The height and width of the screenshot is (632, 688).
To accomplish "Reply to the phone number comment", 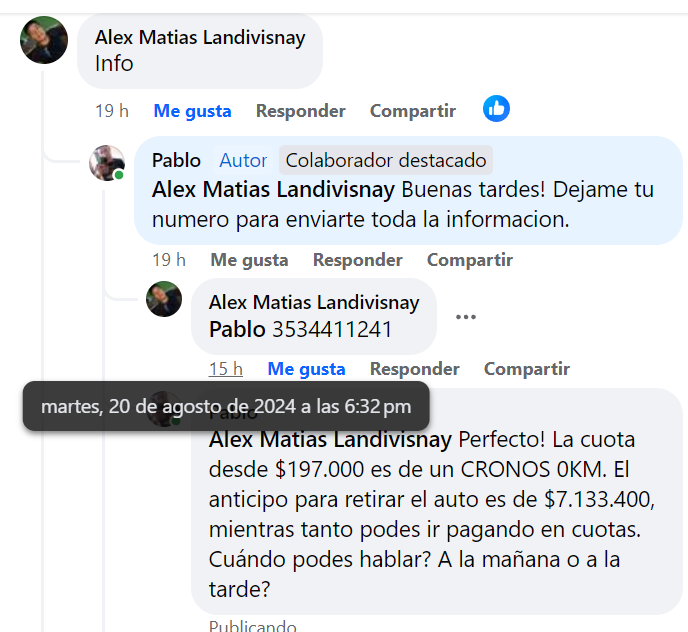I will (414, 369).
